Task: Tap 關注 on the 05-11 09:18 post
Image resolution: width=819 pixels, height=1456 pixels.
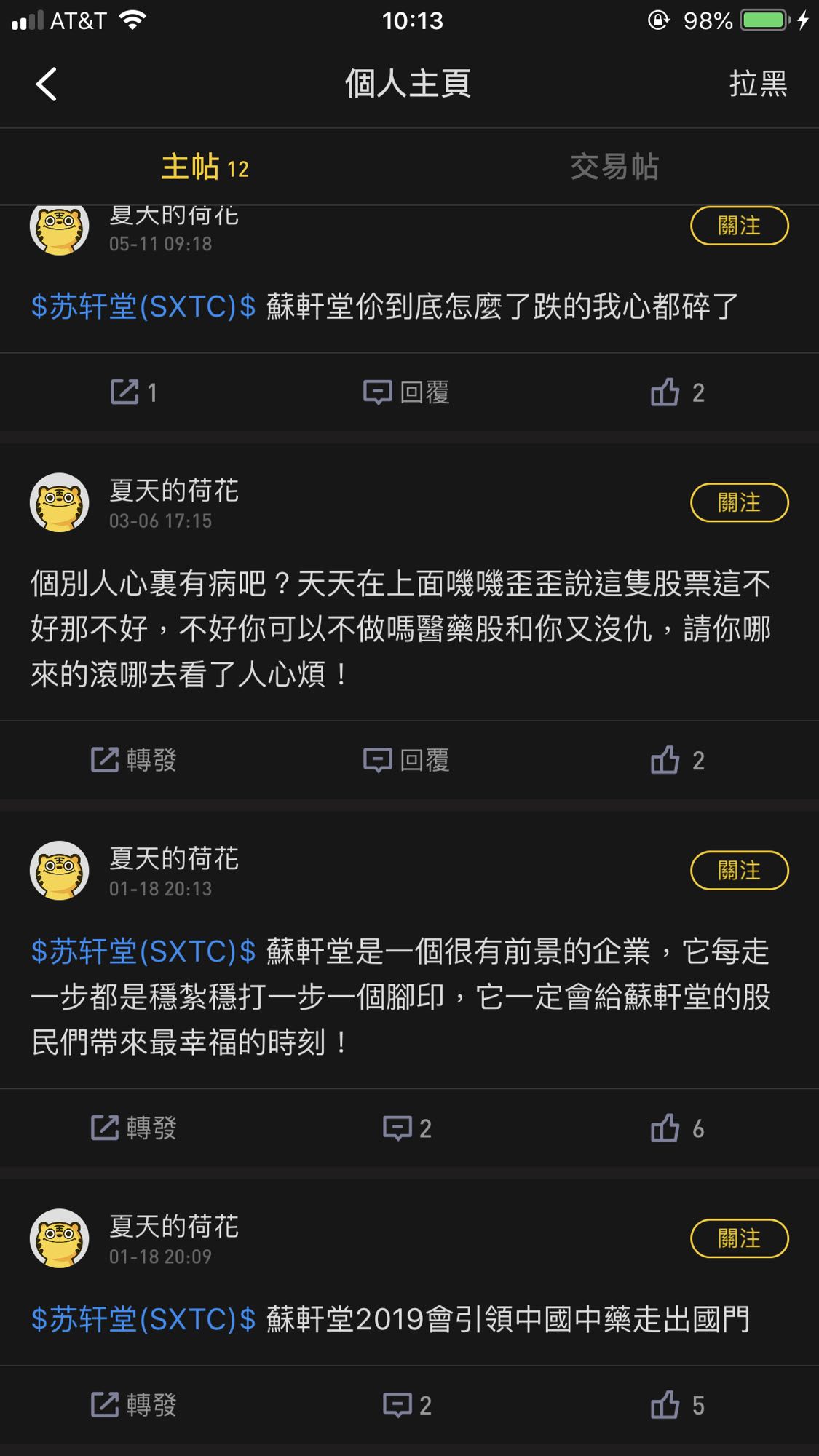Action: [739, 226]
